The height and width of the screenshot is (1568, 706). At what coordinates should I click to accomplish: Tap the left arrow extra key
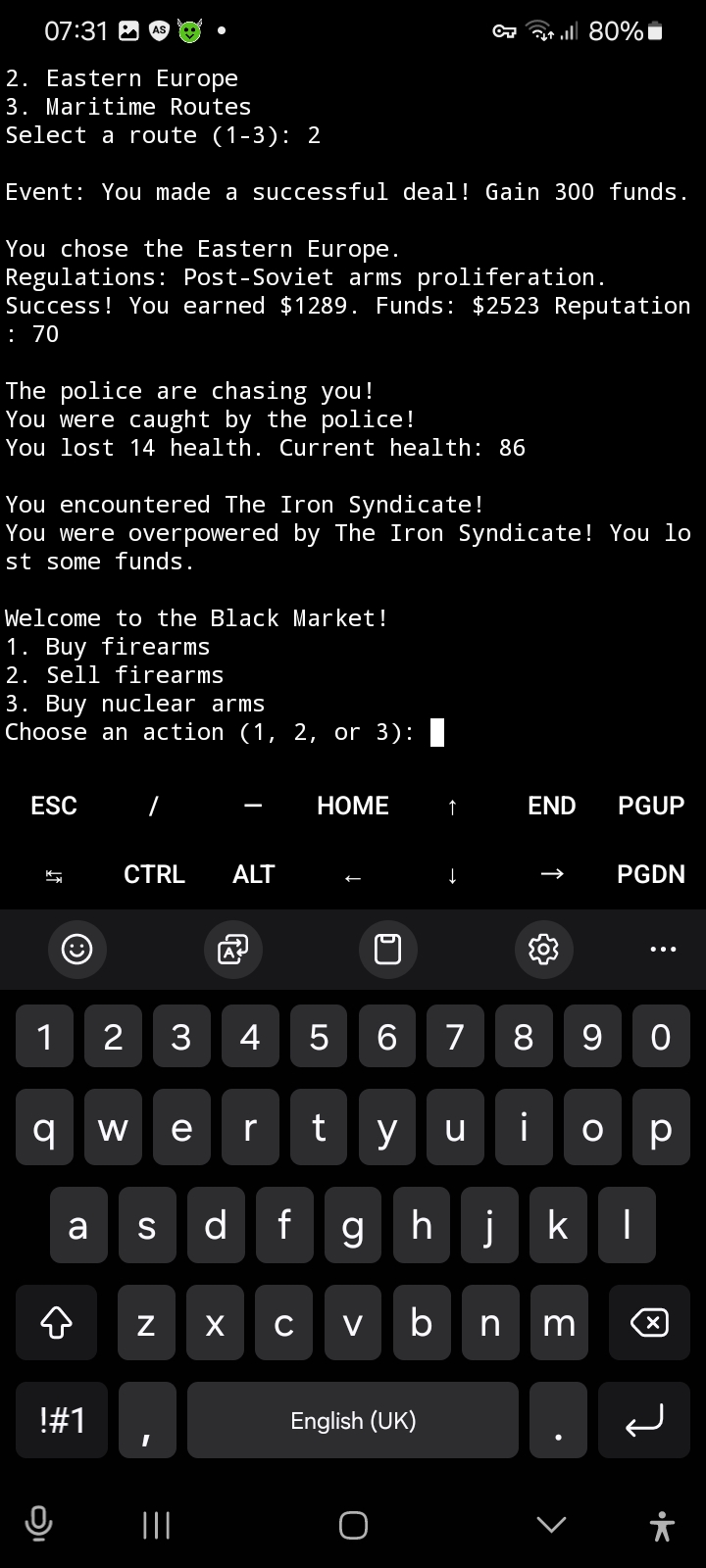[353, 875]
